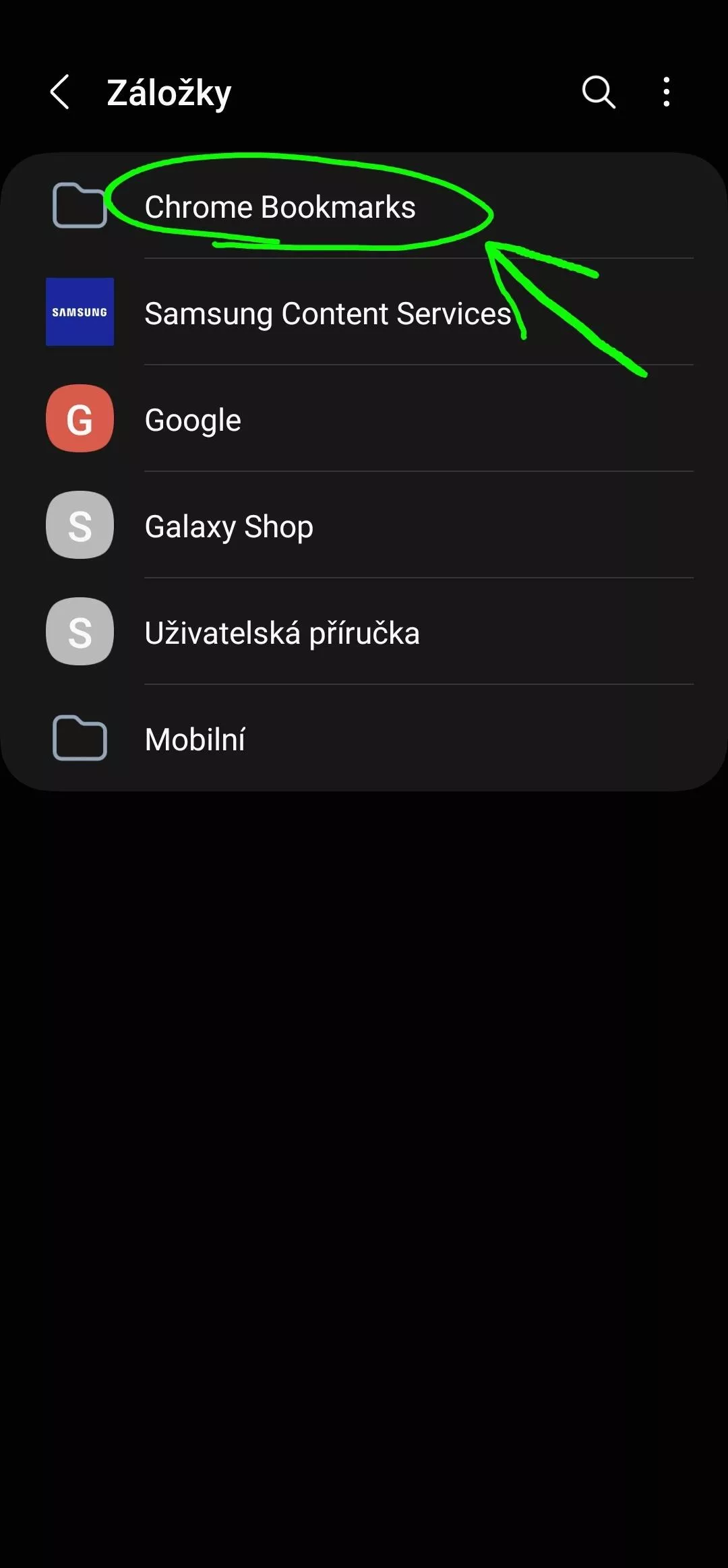The image size is (728, 1568).
Task: Open the Galaxy Shop bookmark
Action: (364, 525)
